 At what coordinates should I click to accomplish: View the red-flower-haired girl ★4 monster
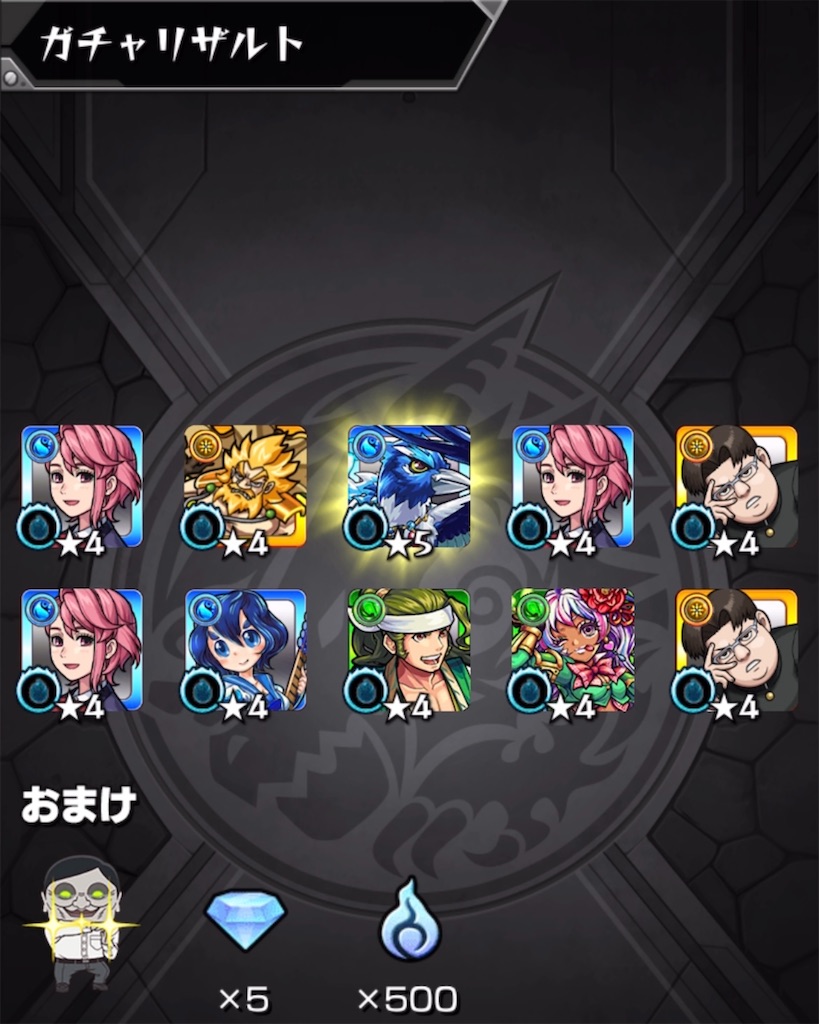coord(573,650)
